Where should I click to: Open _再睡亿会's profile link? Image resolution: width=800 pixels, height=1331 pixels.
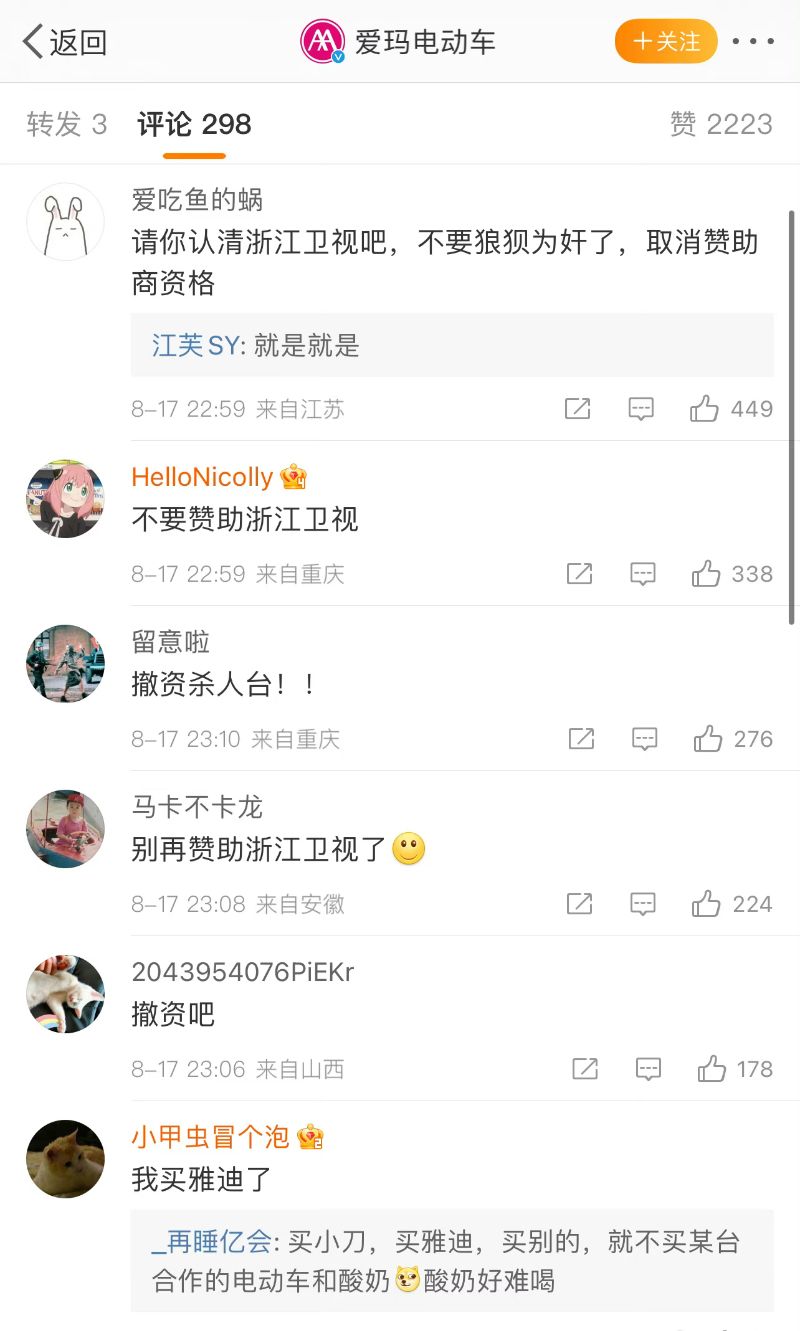(212, 1242)
